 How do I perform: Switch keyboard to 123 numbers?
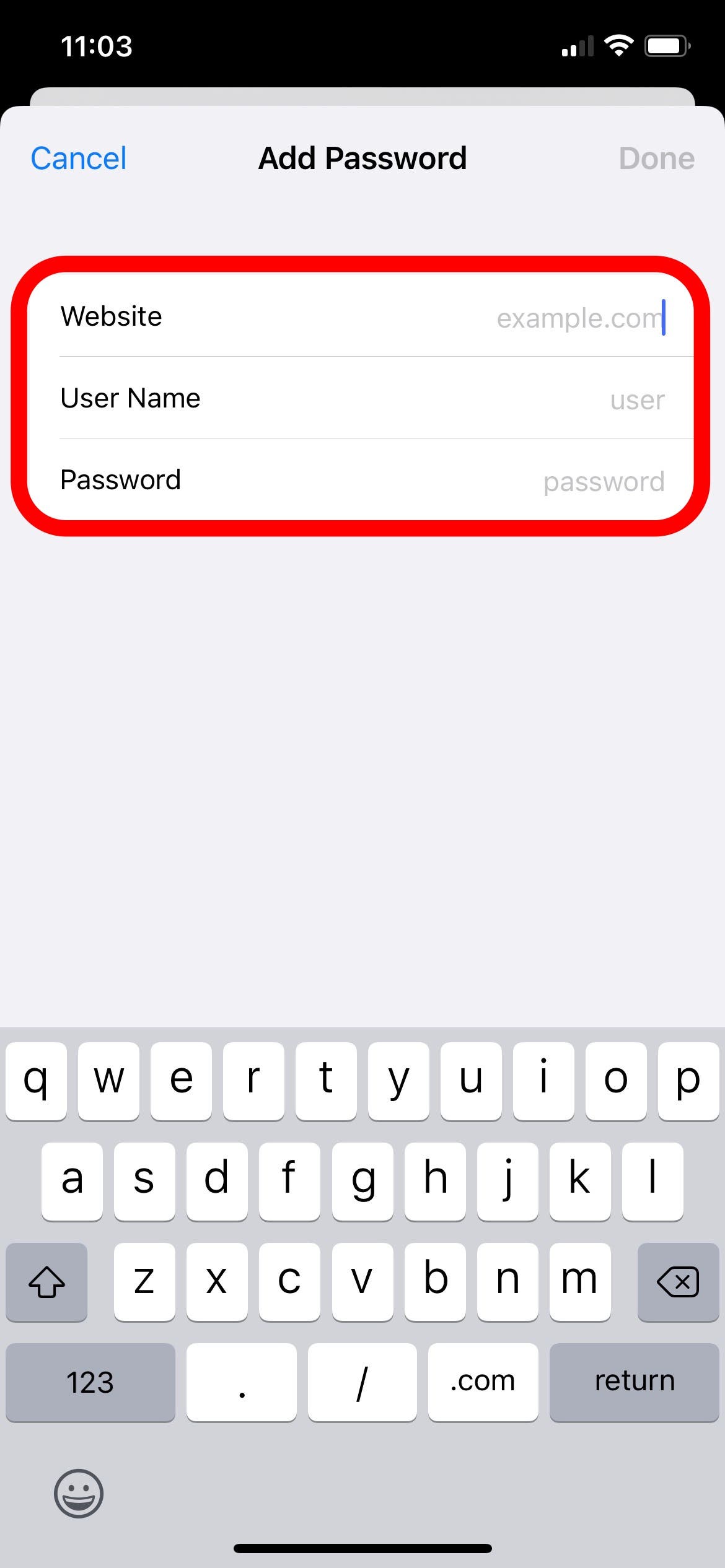(90, 1381)
